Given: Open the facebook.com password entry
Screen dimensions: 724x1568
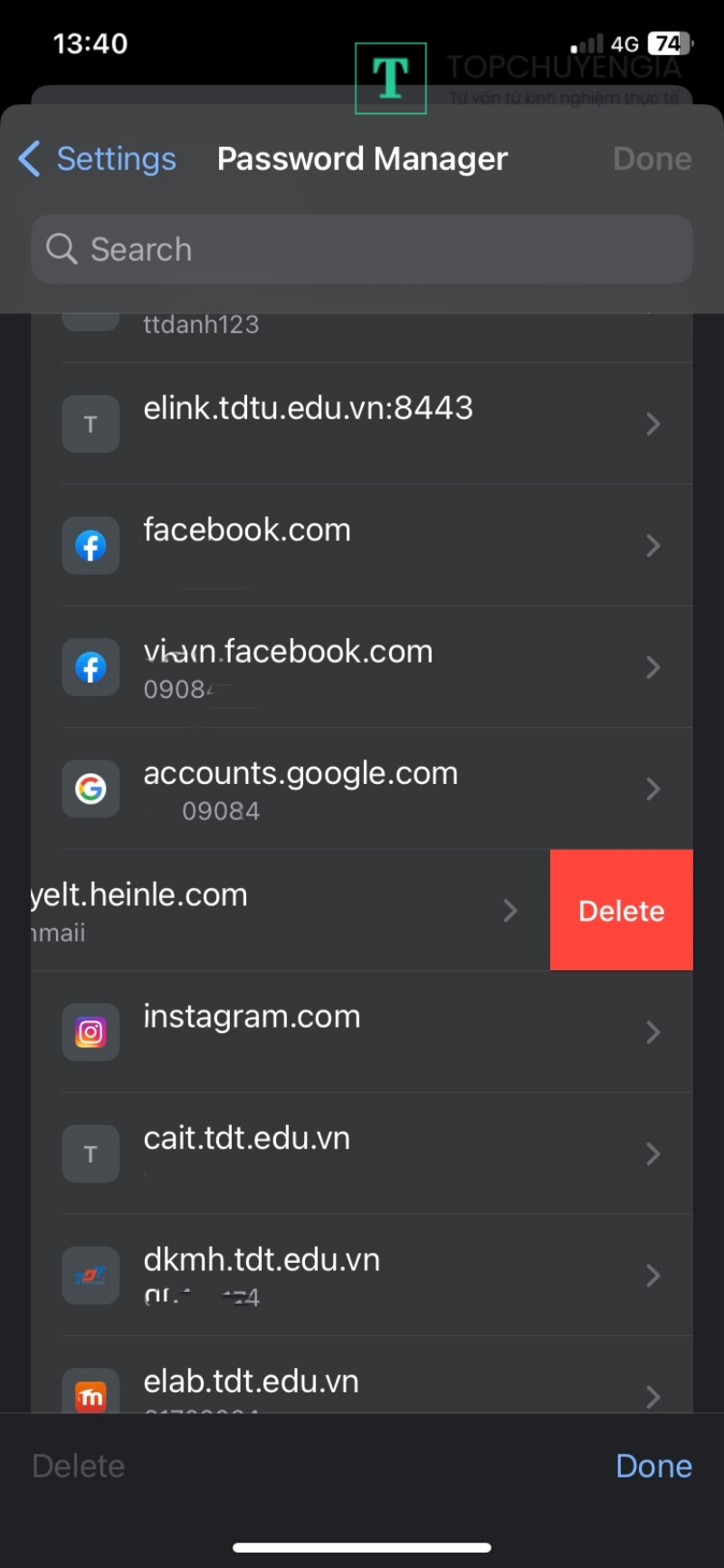Looking at the screenshot, I should tap(362, 545).
